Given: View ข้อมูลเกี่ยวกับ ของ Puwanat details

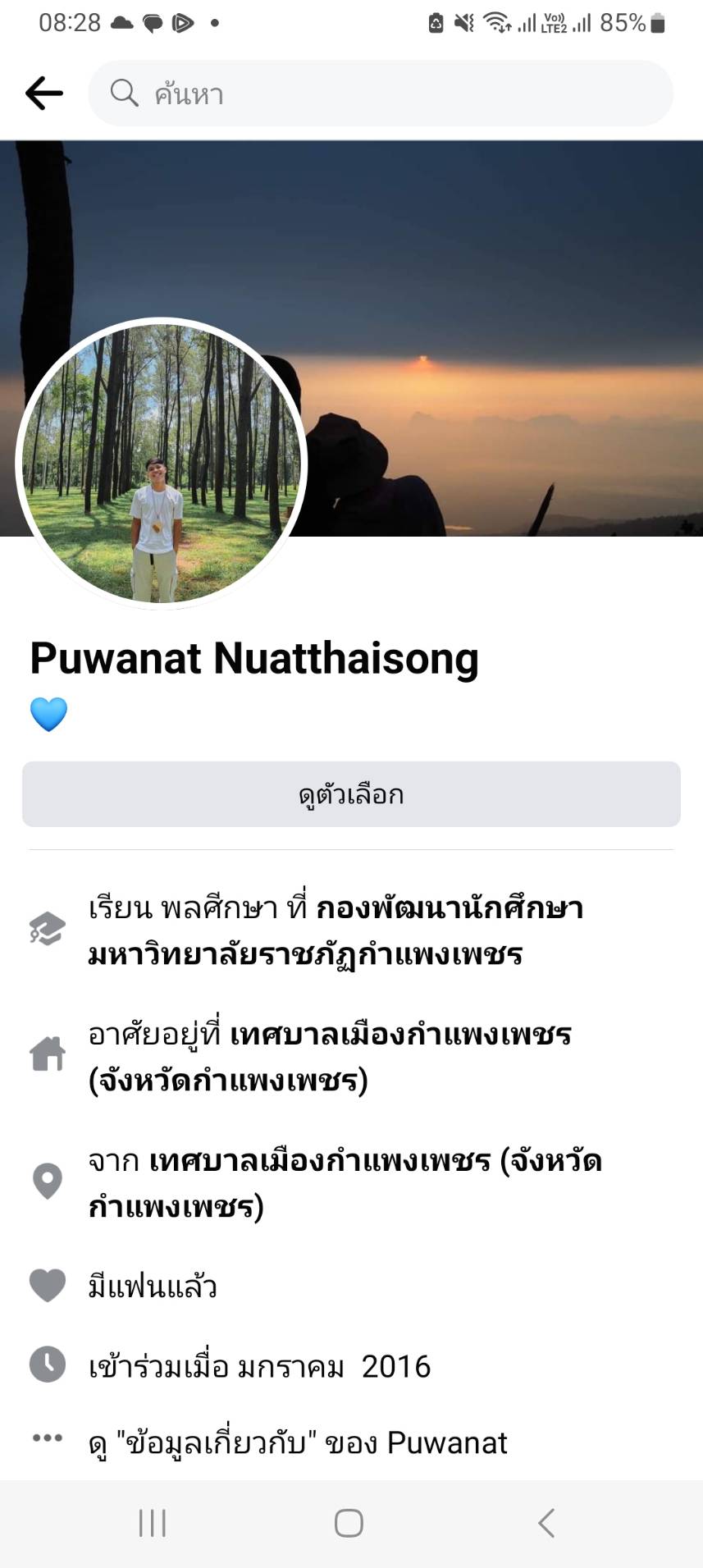Looking at the screenshot, I should [x=299, y=1442].
